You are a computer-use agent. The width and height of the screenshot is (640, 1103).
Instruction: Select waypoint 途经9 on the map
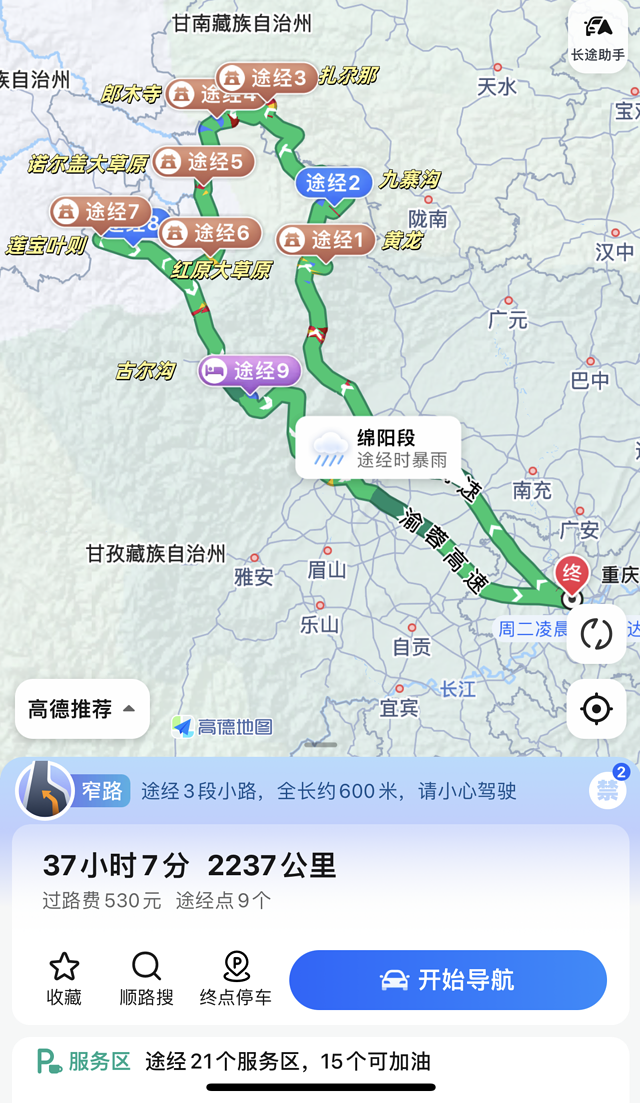point(250,371)
